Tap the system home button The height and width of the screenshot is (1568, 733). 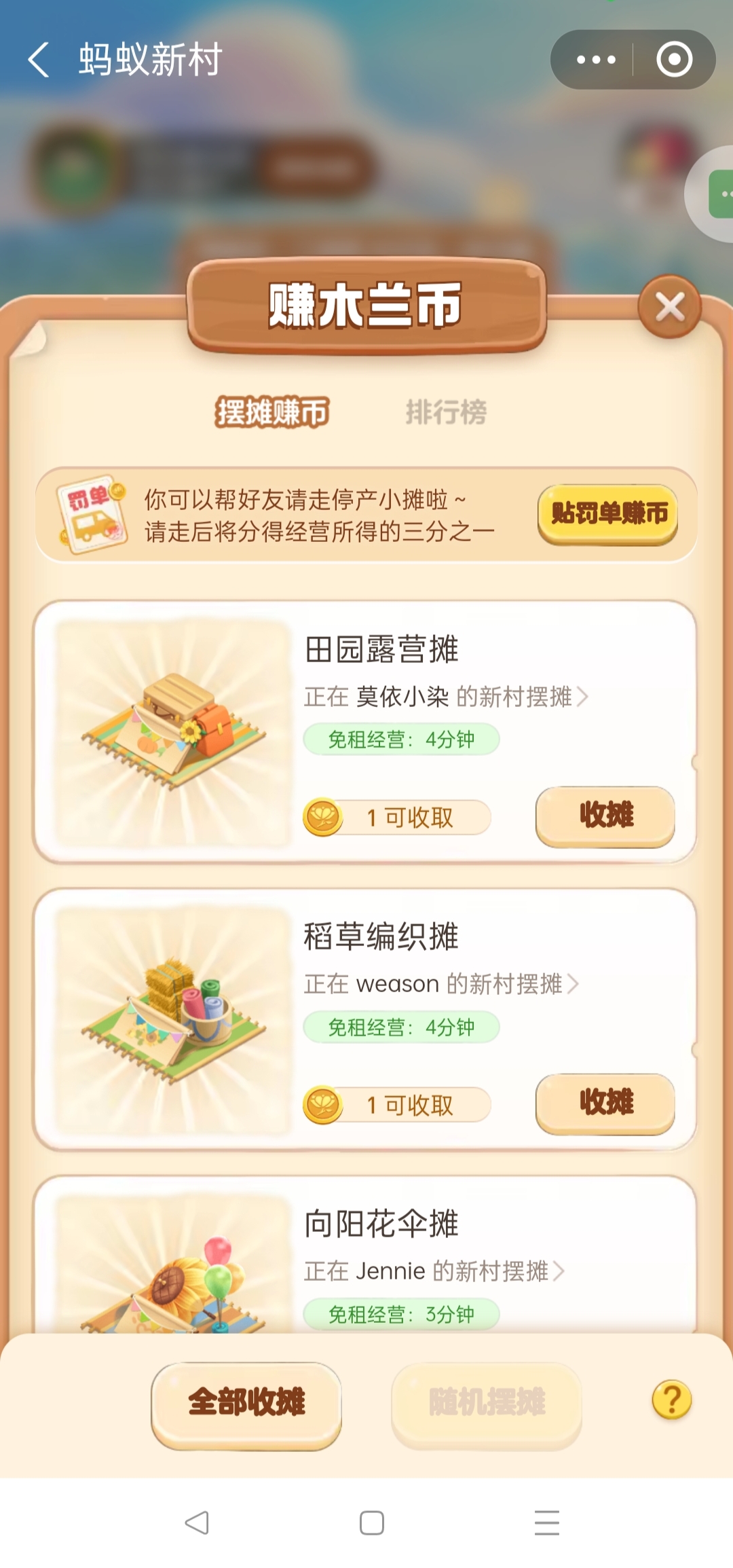tap(371, 1523)
